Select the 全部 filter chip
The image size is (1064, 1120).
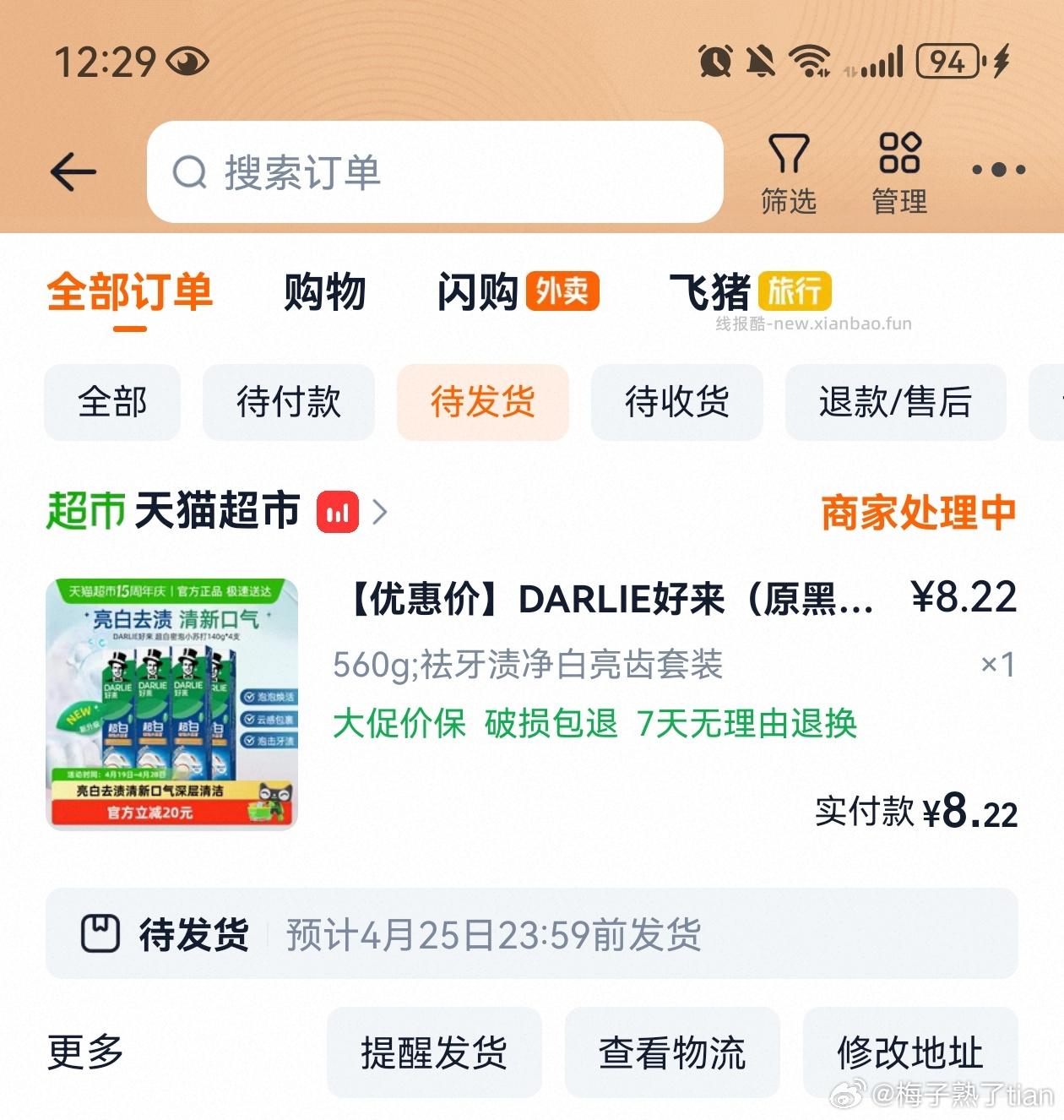[112, 403]
